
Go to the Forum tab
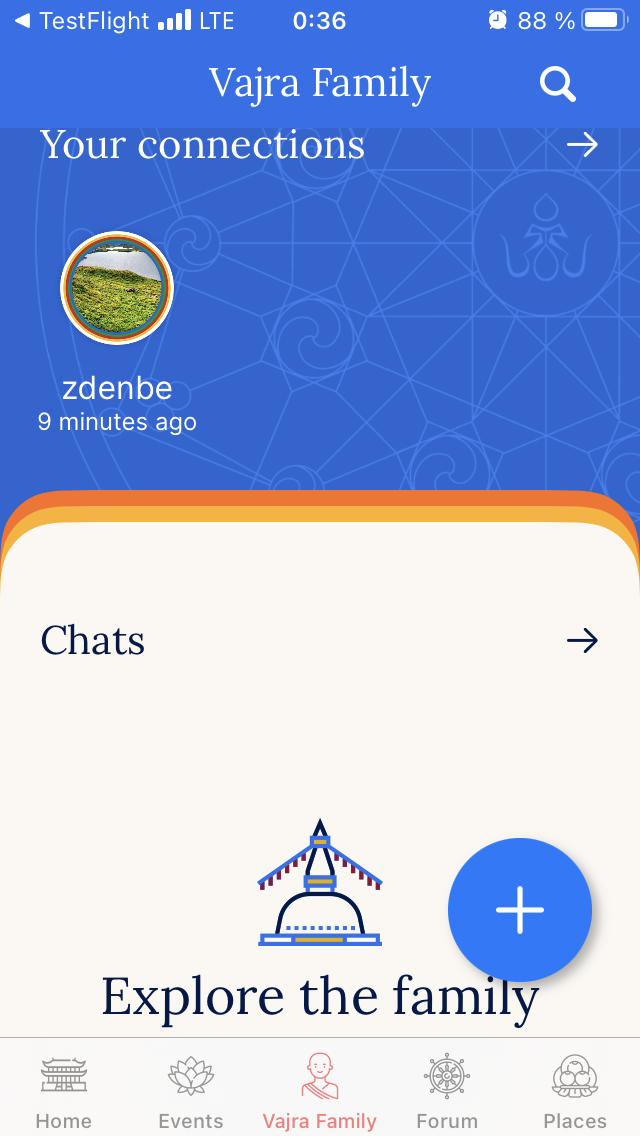[447, 1090]
